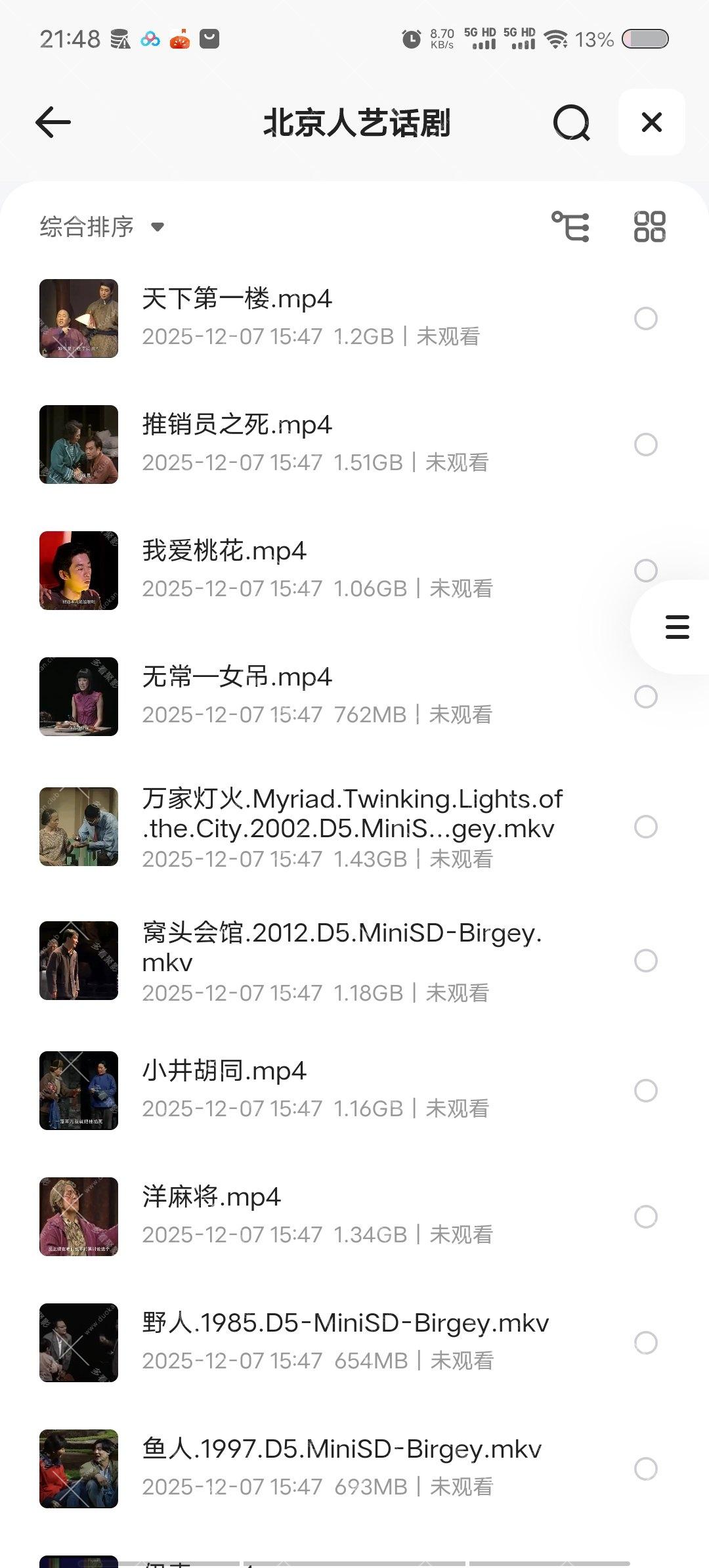
Task: Switch to grid view layout
Action: (x=649, y=227)
